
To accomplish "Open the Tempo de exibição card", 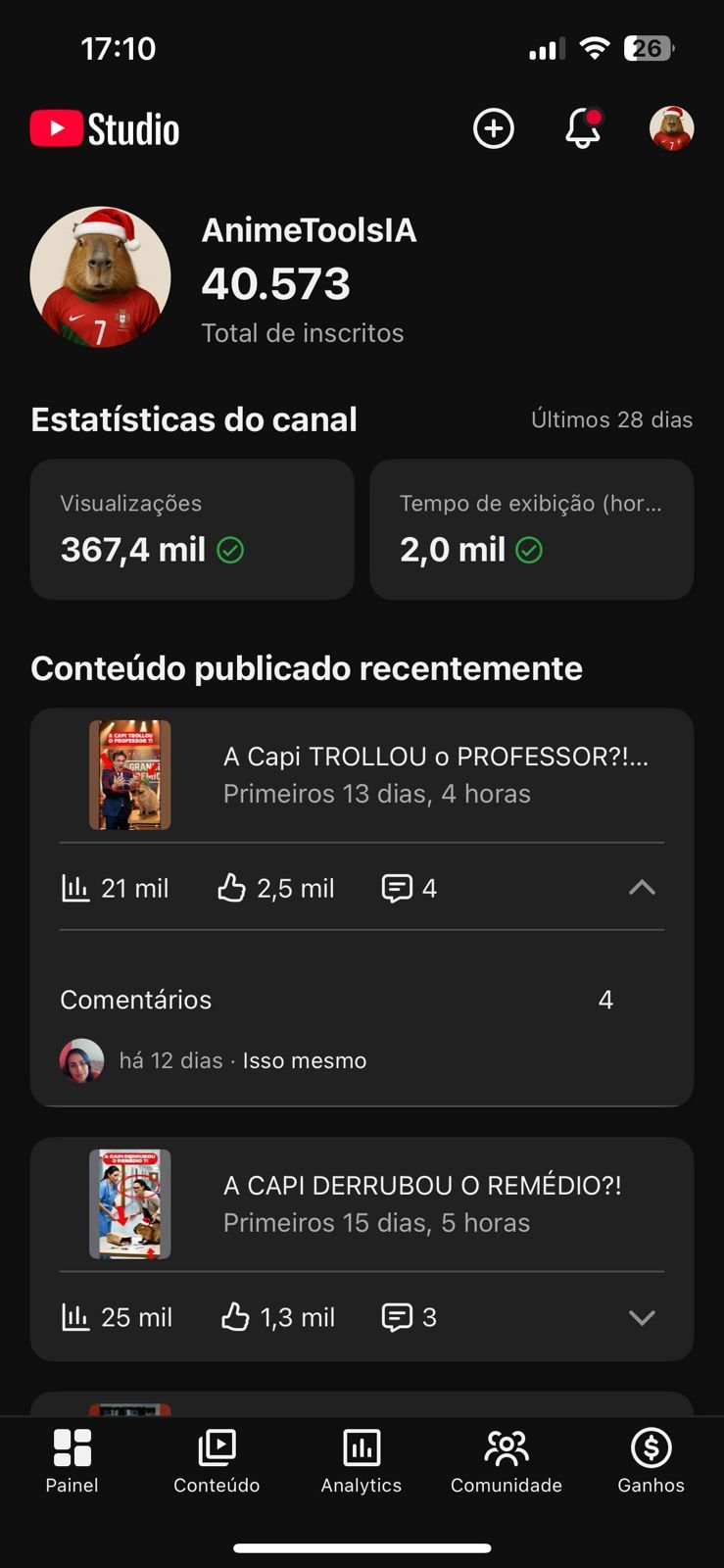I will tap(531, 529).
